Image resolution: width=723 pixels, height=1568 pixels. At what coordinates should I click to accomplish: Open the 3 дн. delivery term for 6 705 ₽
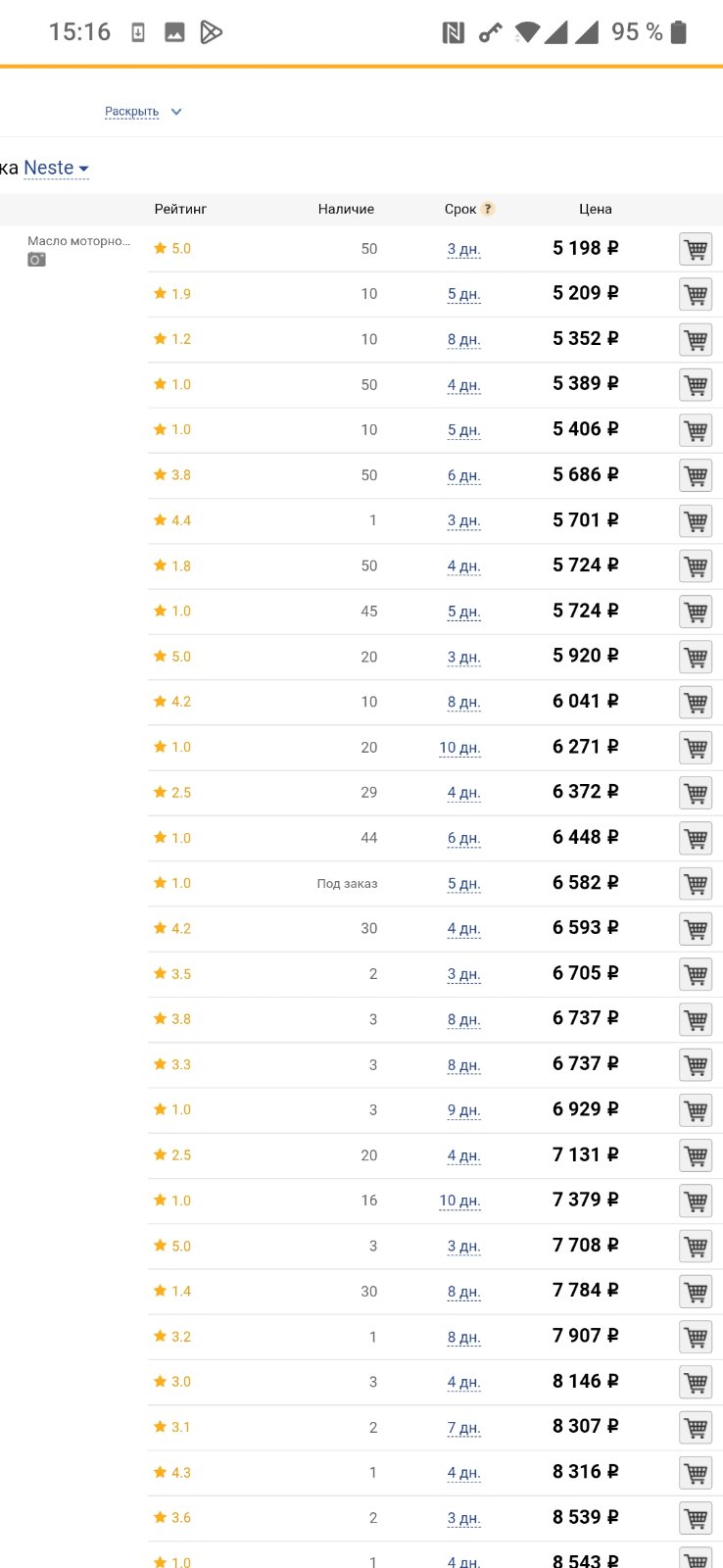(x=463, y=974)
